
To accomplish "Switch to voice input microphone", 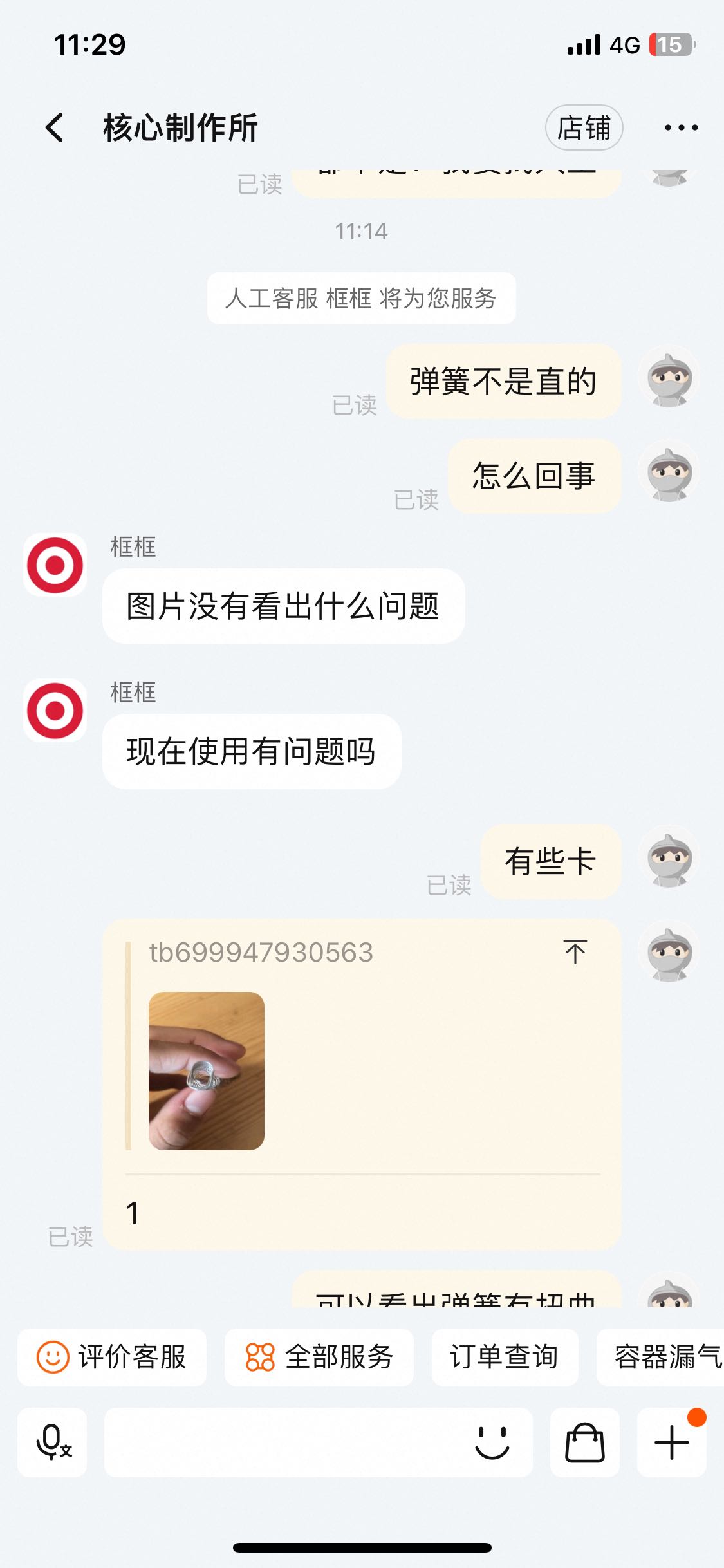I will pyautogui.click(x=52, y=1442).
